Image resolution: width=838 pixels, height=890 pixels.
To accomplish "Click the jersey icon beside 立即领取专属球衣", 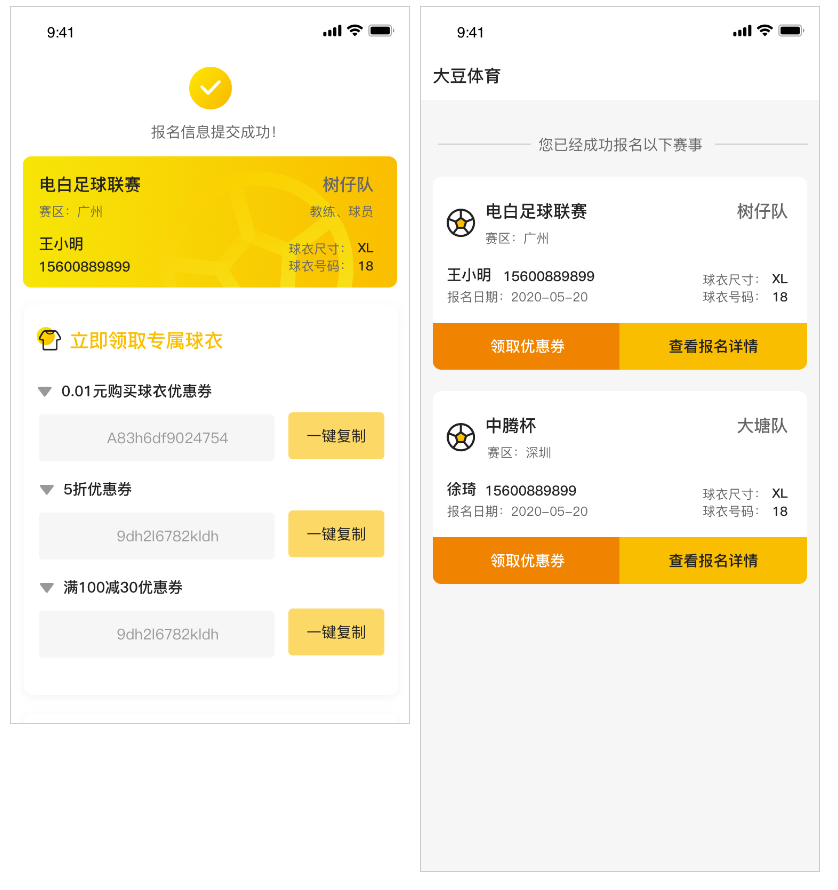I will point(48,338).
